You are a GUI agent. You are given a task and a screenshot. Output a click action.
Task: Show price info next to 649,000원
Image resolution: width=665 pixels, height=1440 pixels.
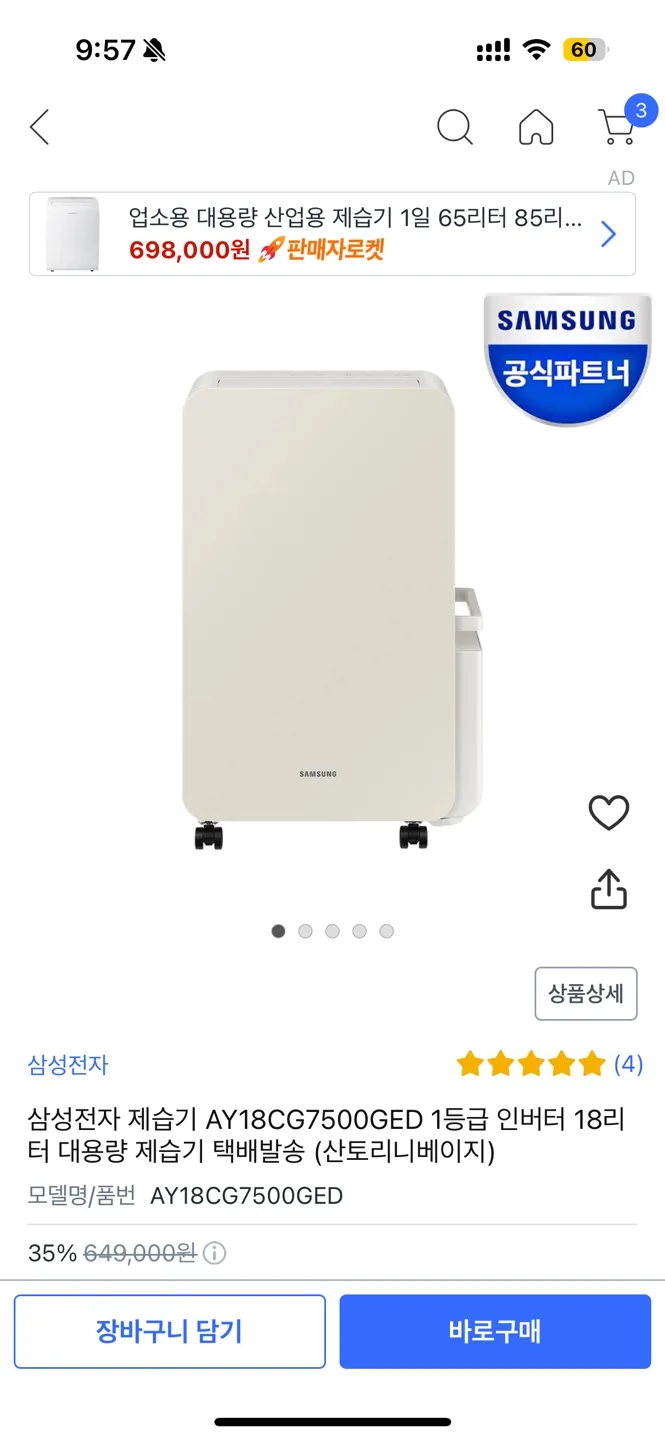[x=215, y=1253]
